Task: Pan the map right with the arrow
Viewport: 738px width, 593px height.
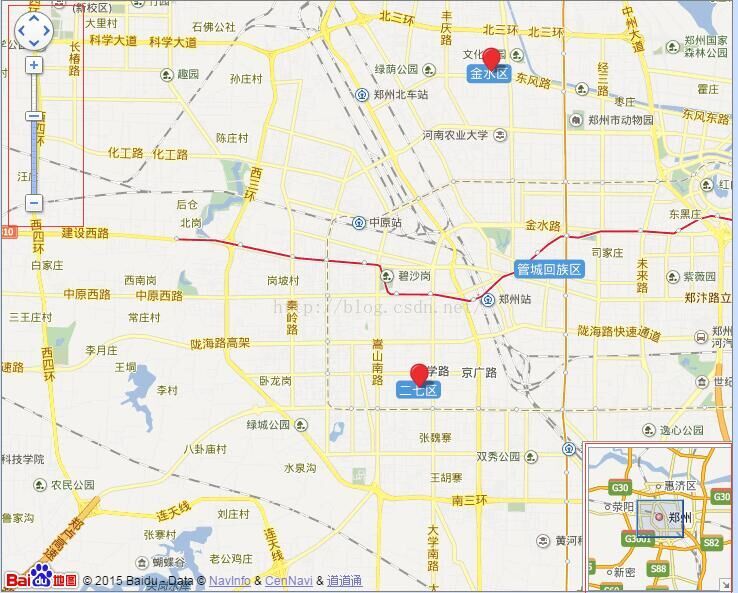Action: [47, 31]
